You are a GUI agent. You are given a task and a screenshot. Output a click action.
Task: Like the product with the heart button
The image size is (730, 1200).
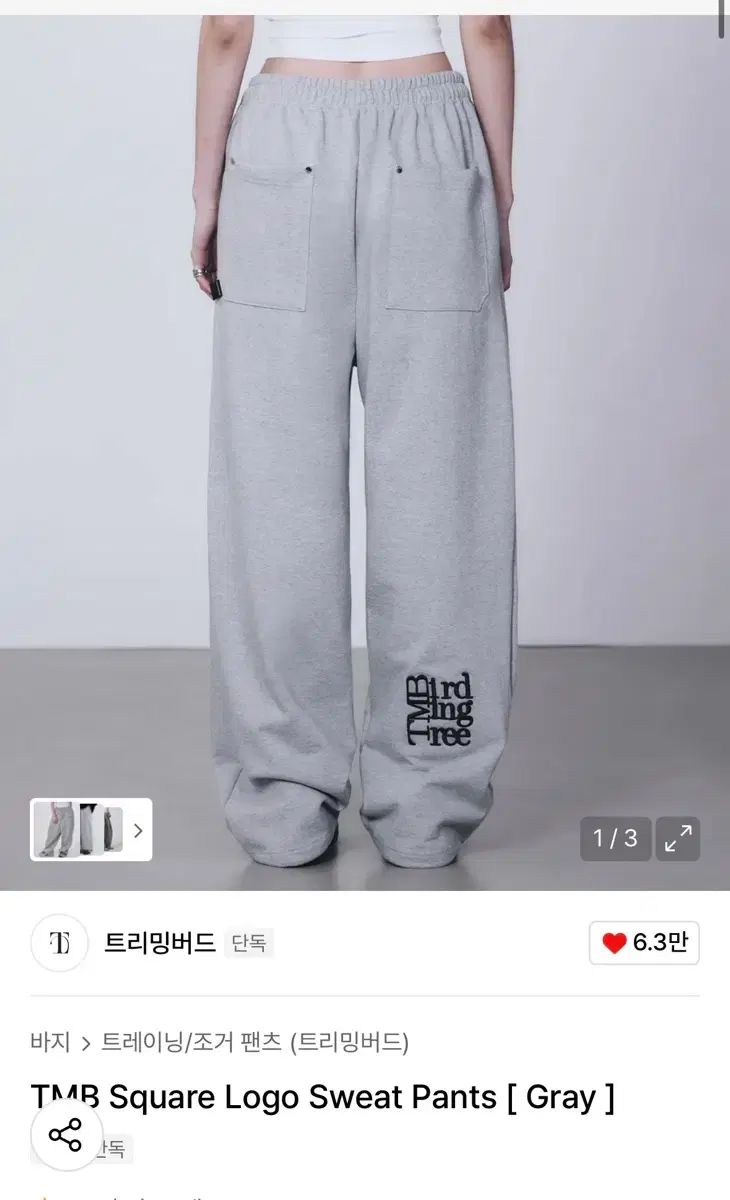pos(644,942)
